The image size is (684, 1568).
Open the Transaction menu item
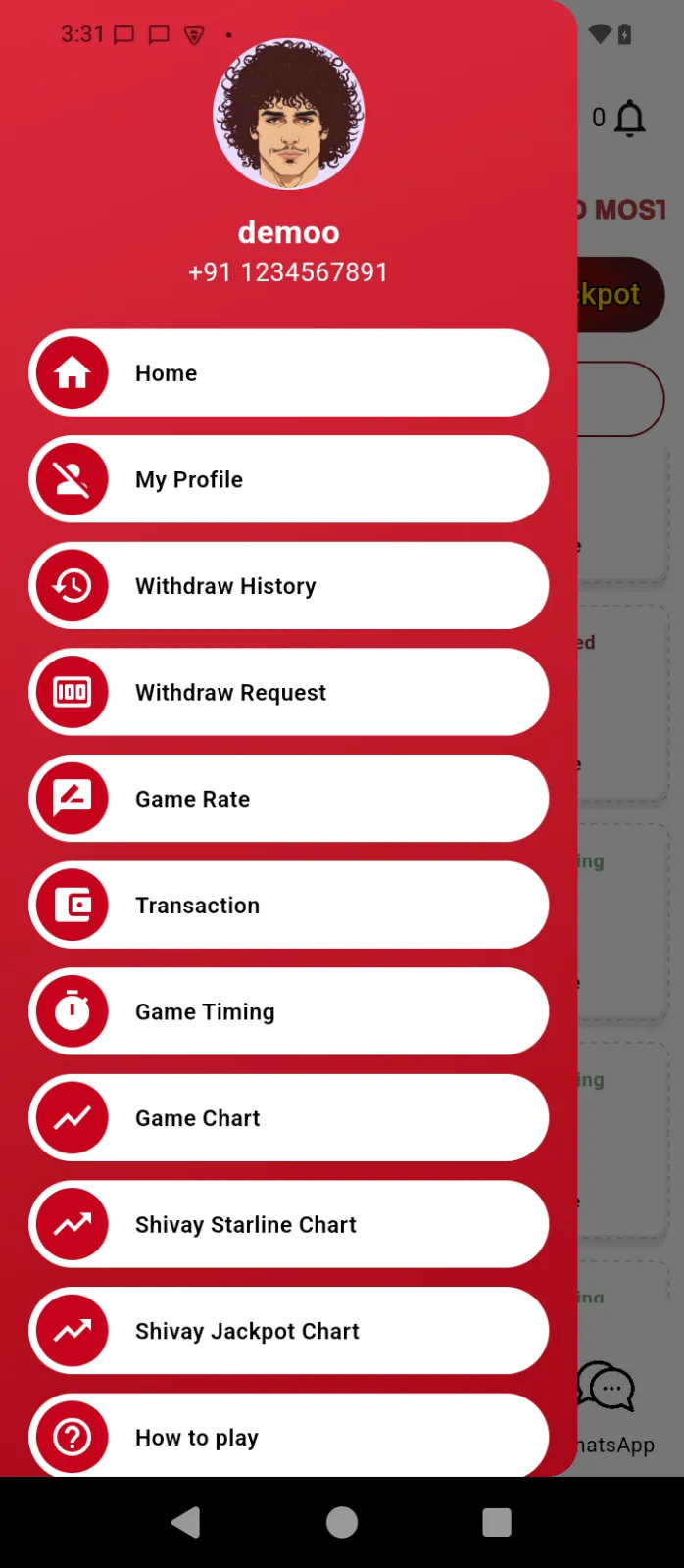coord(288,905)
